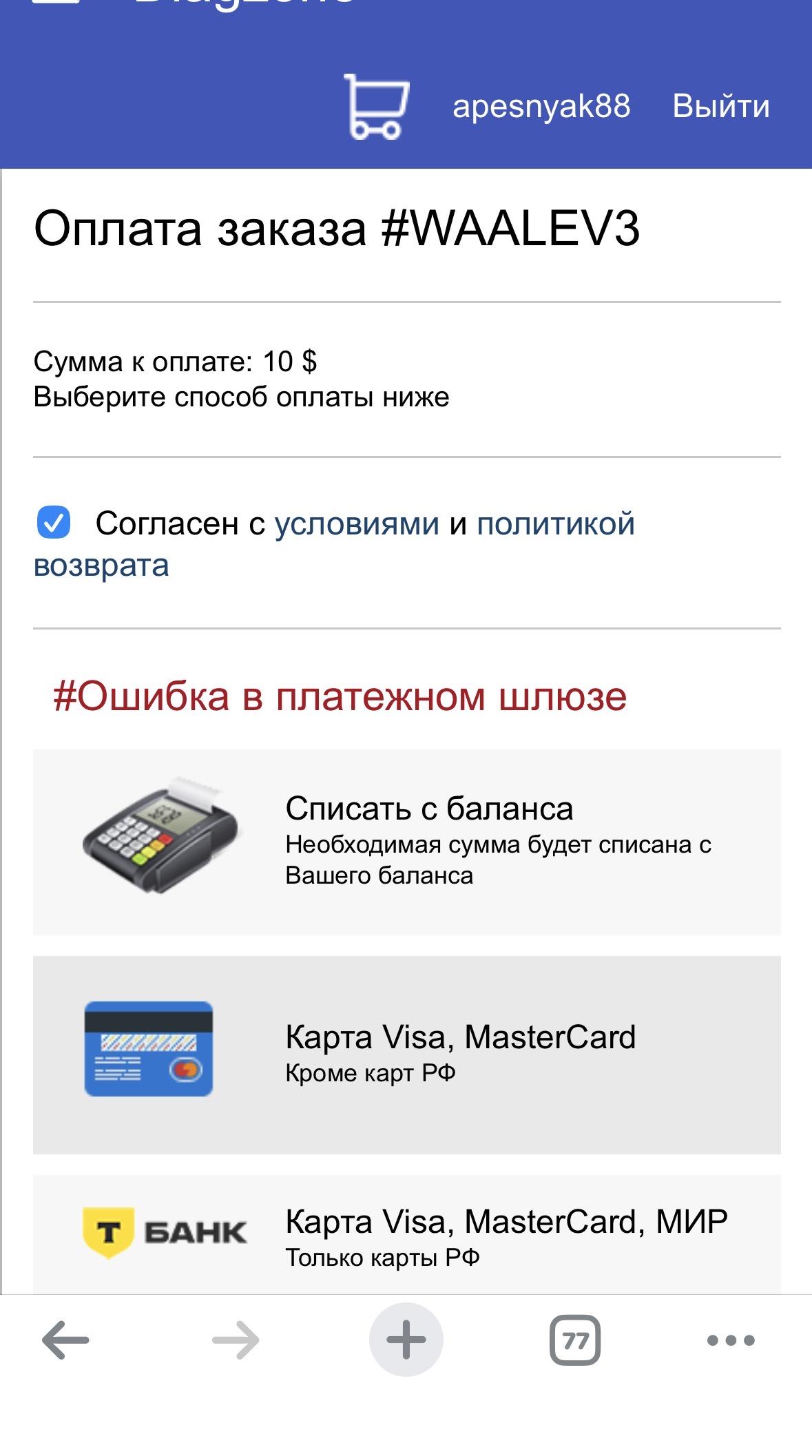Image resolution: width=812 pixels, height=1456 pixels.
Task: Uncheck the Согласен agreement checkbox
Action: (53, 522)
